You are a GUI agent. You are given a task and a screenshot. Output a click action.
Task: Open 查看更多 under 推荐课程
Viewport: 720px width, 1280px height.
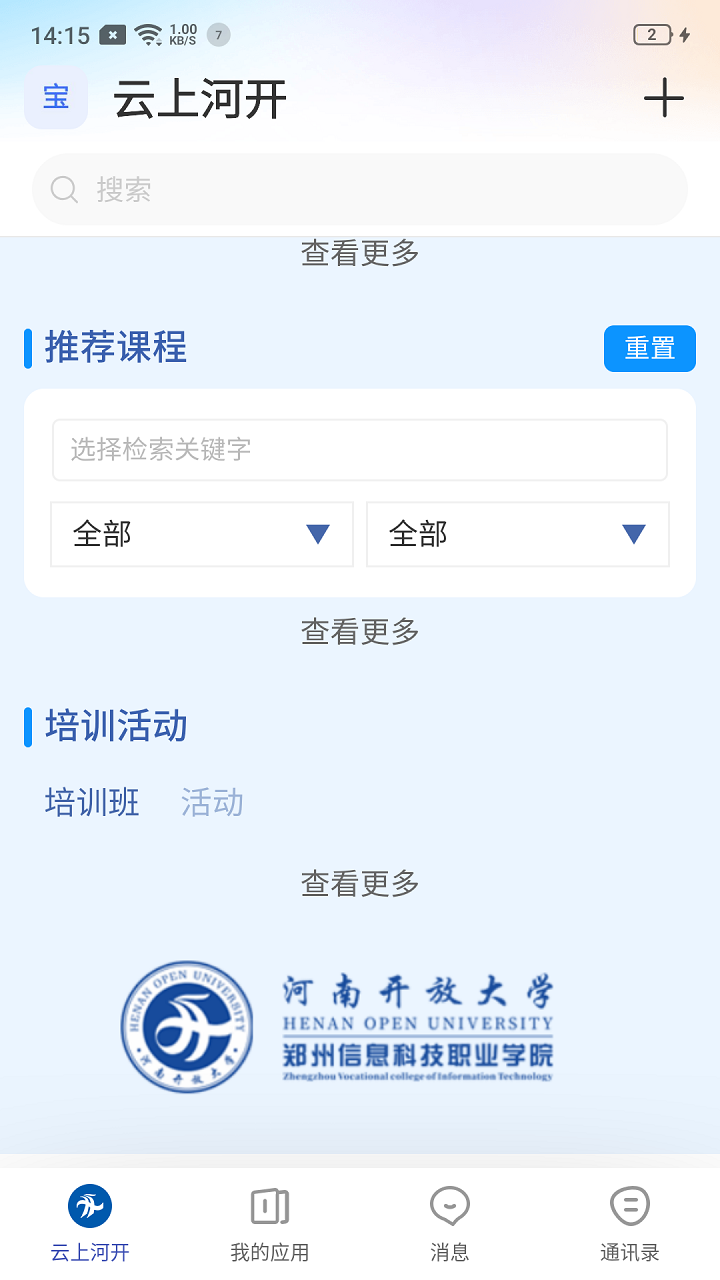point(359,631)
